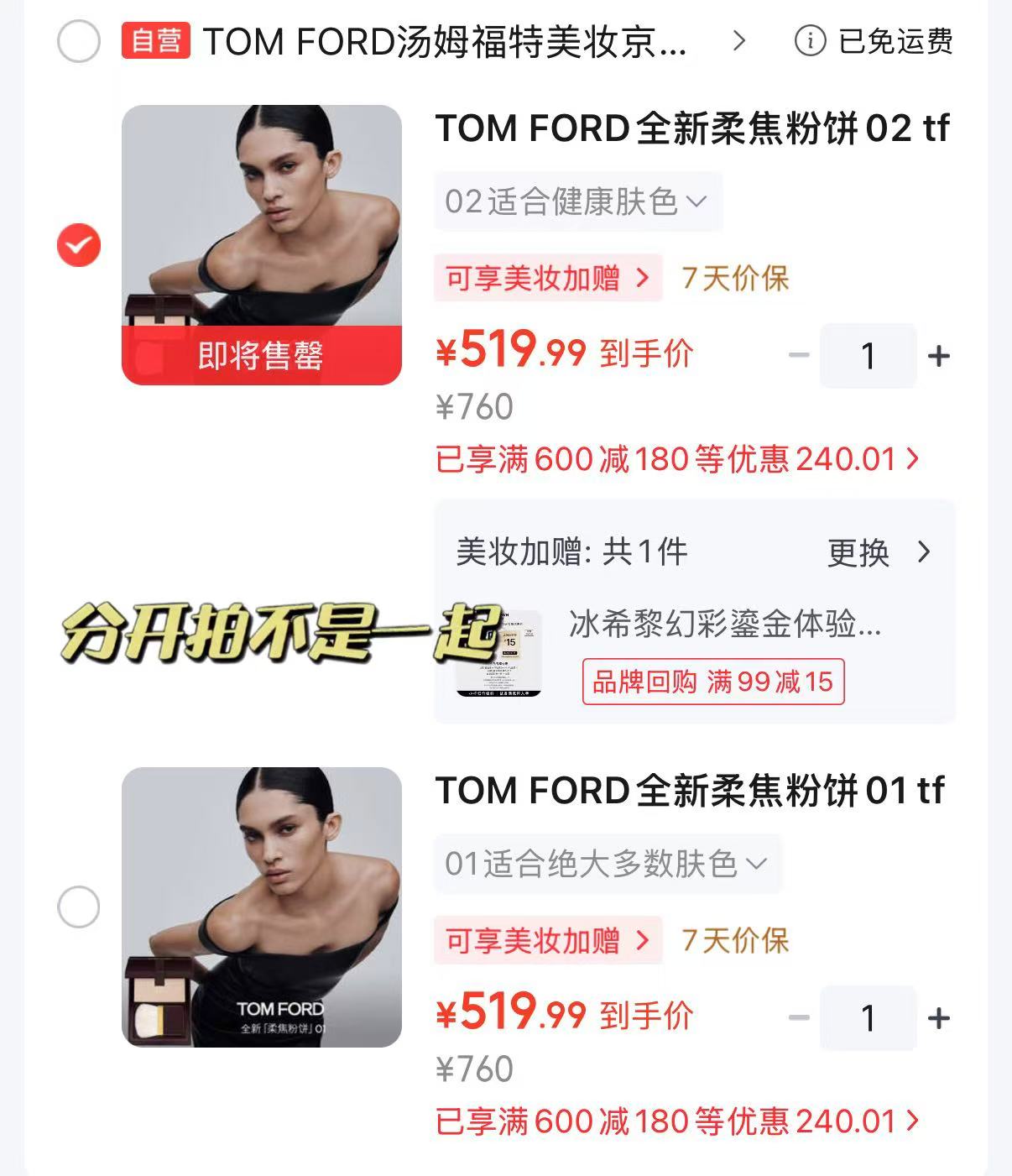Change the 02适合健康肤色 shade option
The width and height of the screenshot is (1012, 1176).
point(577,201)
